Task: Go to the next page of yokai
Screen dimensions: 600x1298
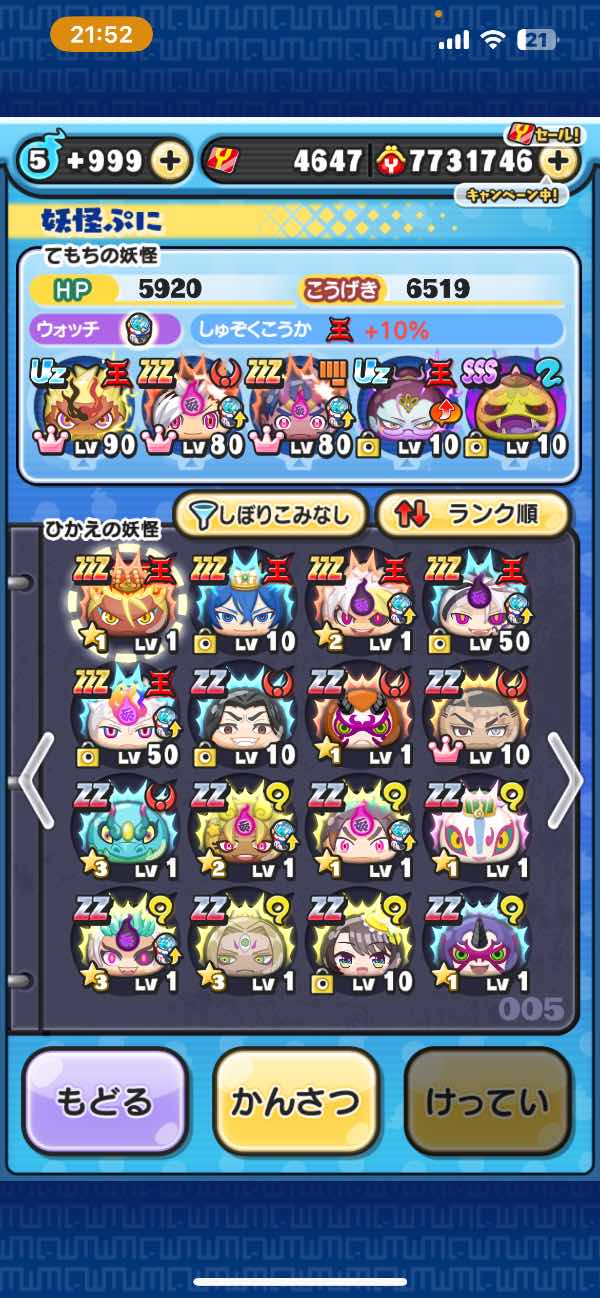Action: (x=565, y=782)
